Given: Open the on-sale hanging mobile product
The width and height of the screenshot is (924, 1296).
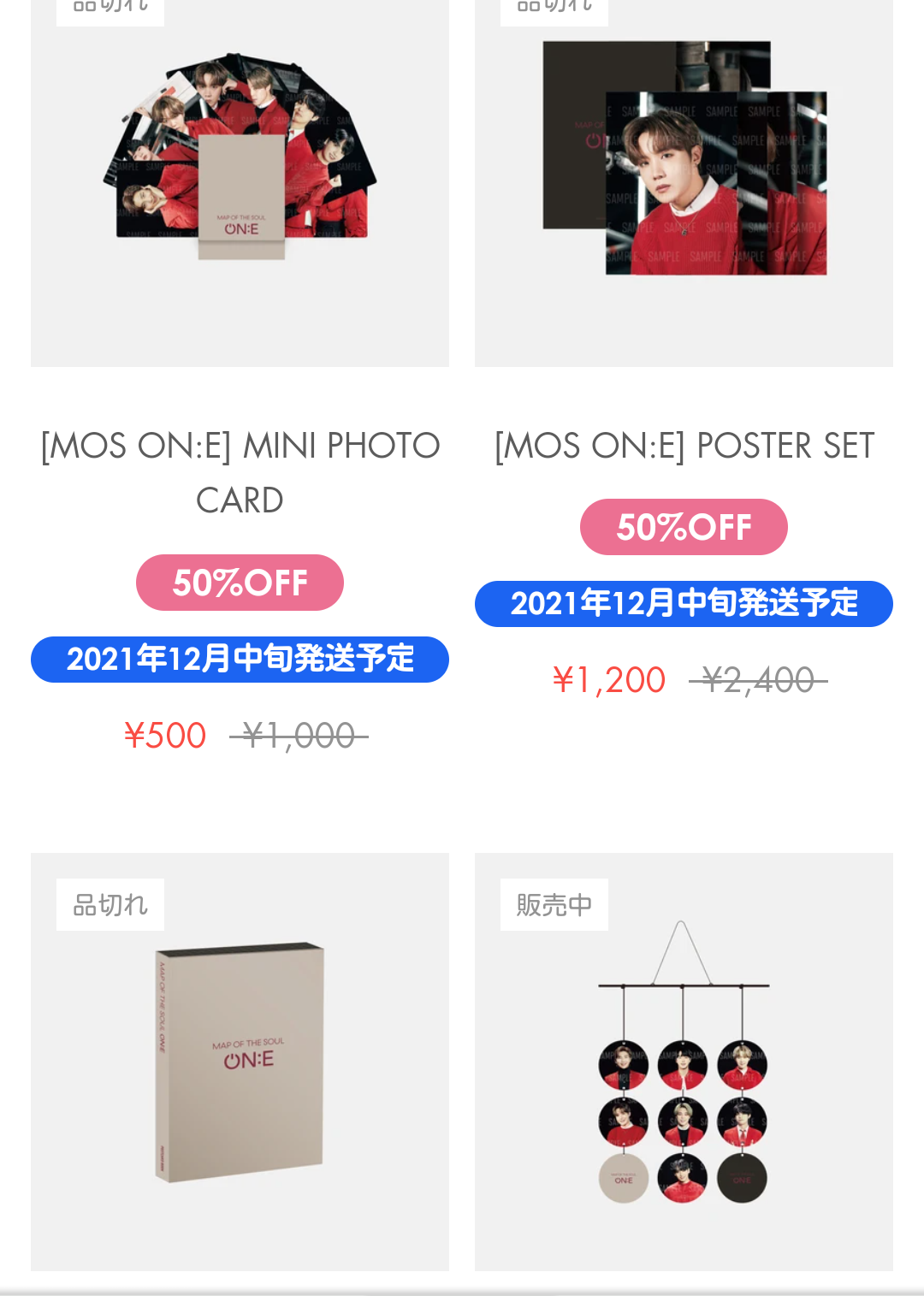Looking at the screenshot, I should point(684,1062).
